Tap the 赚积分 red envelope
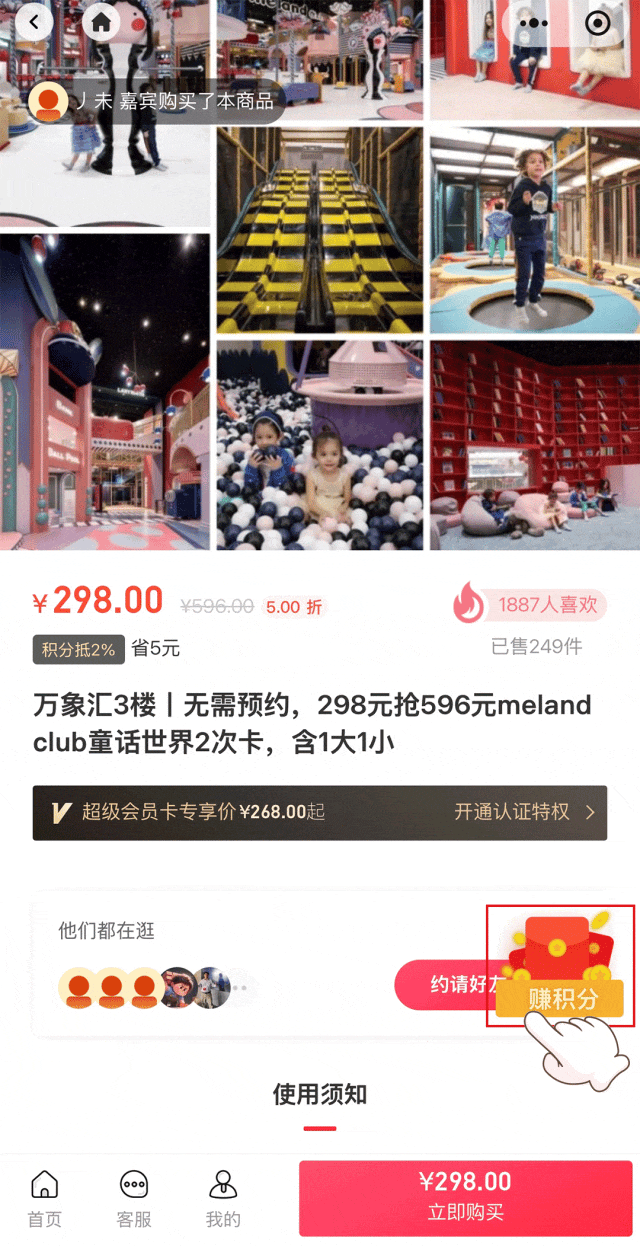The width and height of the screenshot is (640, 1246). tap(561, 967)
